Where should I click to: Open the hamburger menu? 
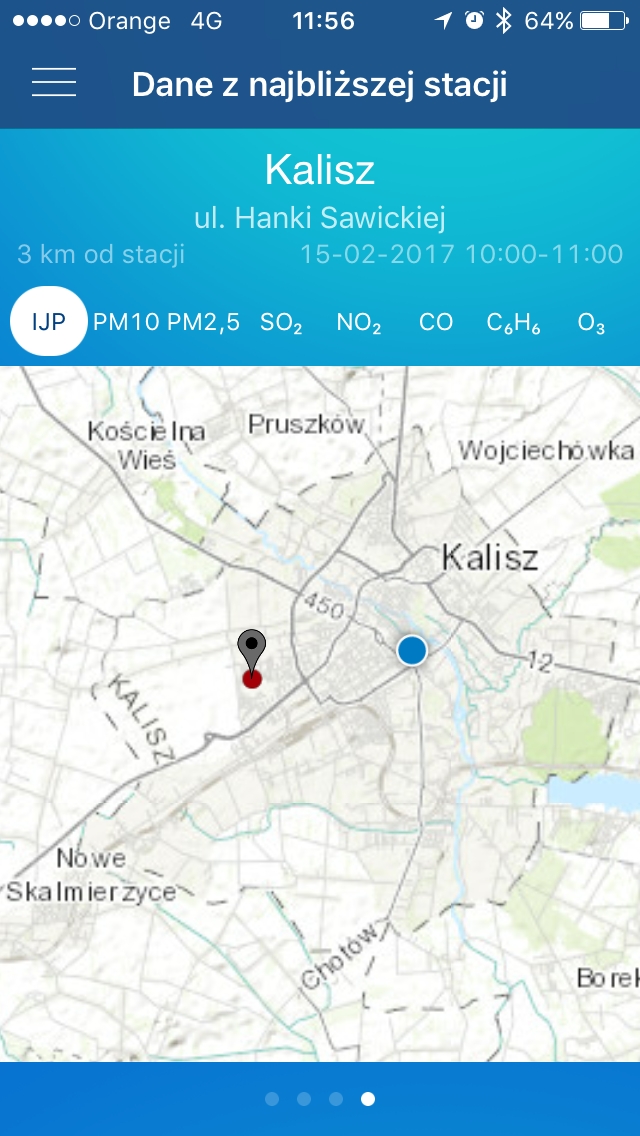(x=54, y=83)
